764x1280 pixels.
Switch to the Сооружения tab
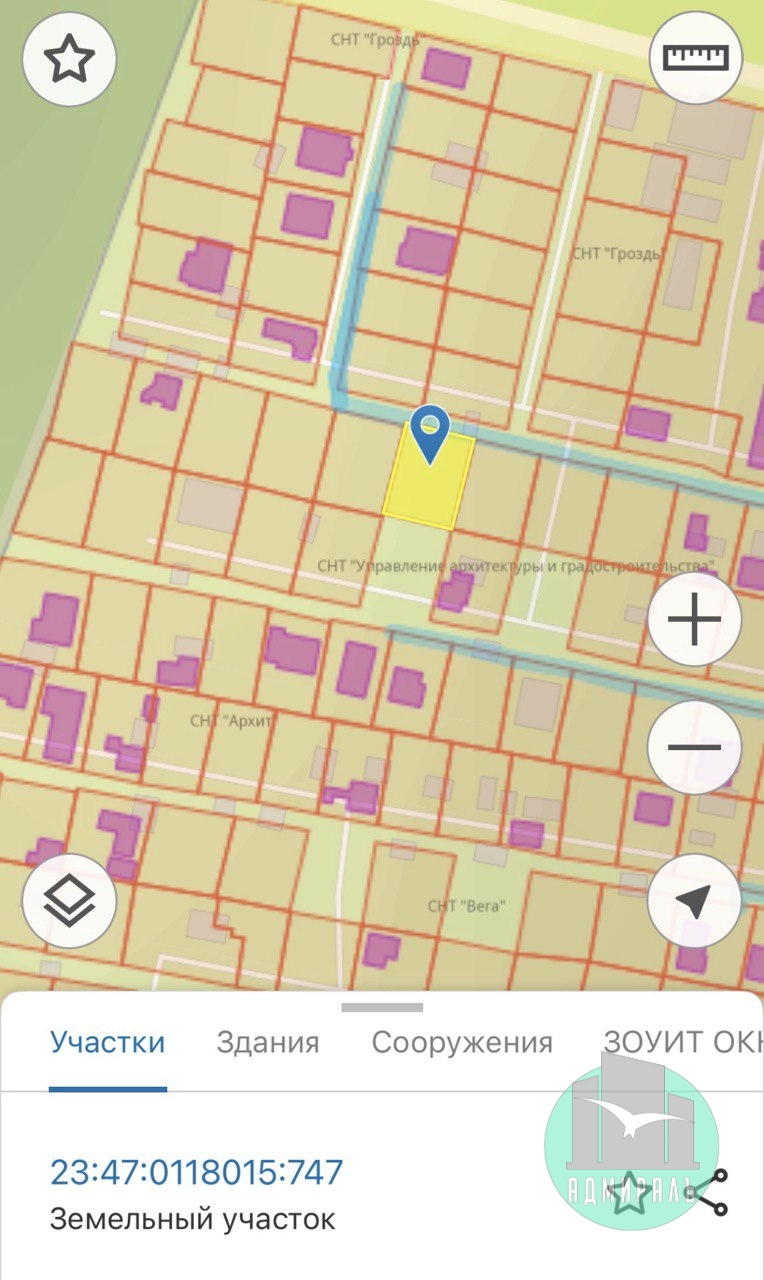462,1043
